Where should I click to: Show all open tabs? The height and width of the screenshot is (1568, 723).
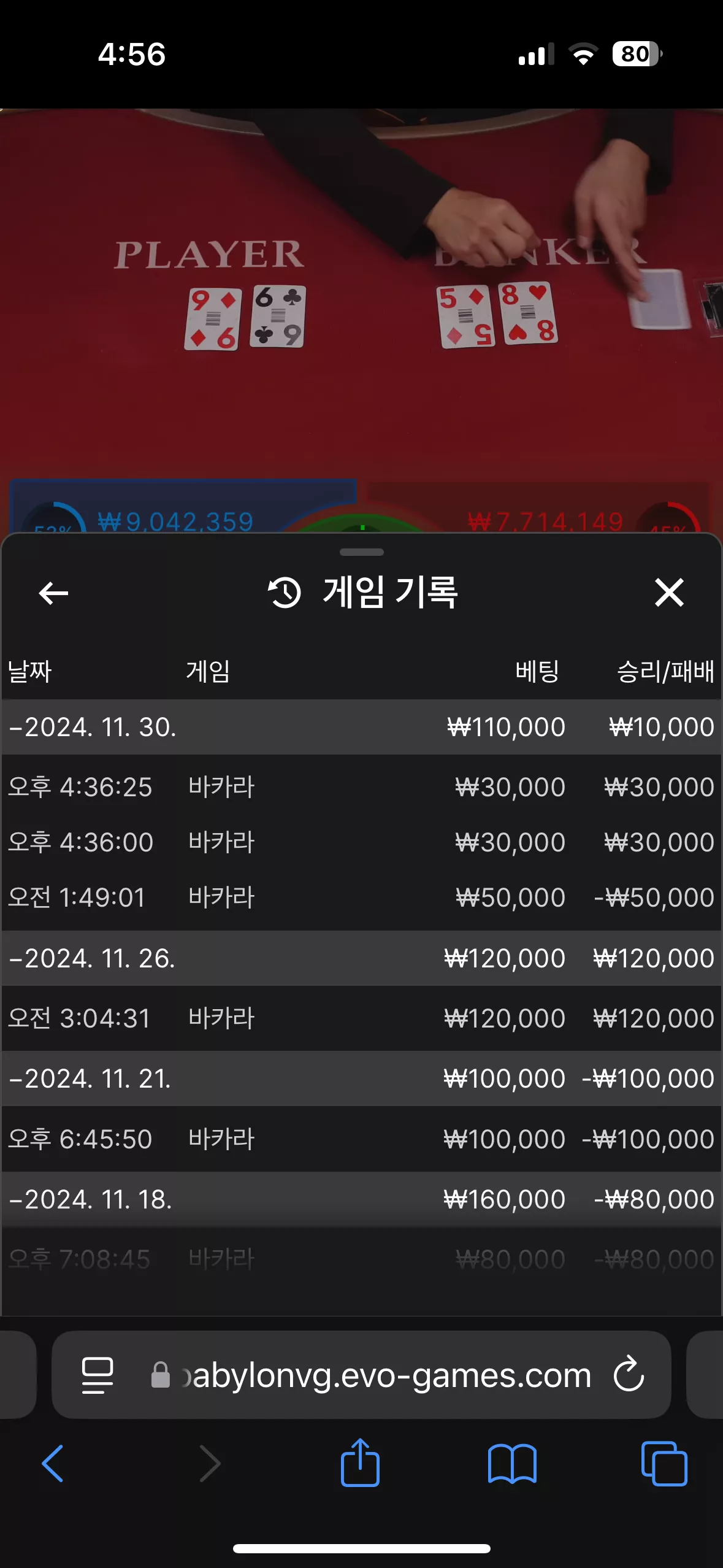pyautogui.click(x=664, y=1463)
